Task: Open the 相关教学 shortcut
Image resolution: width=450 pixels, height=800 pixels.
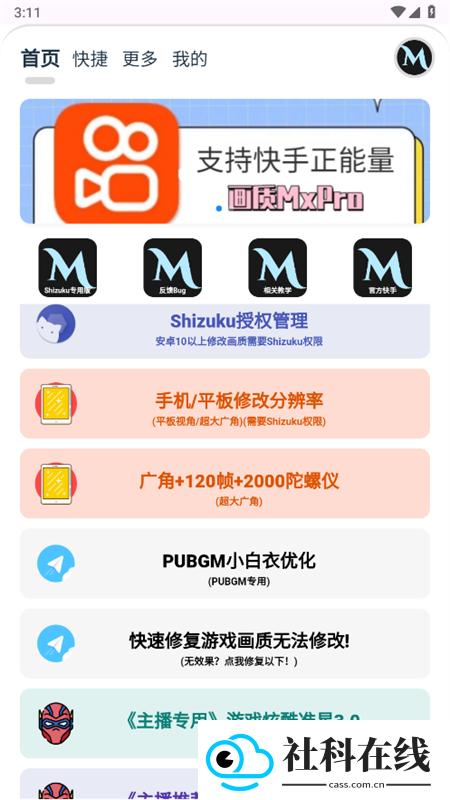Action: click(278, 268)
